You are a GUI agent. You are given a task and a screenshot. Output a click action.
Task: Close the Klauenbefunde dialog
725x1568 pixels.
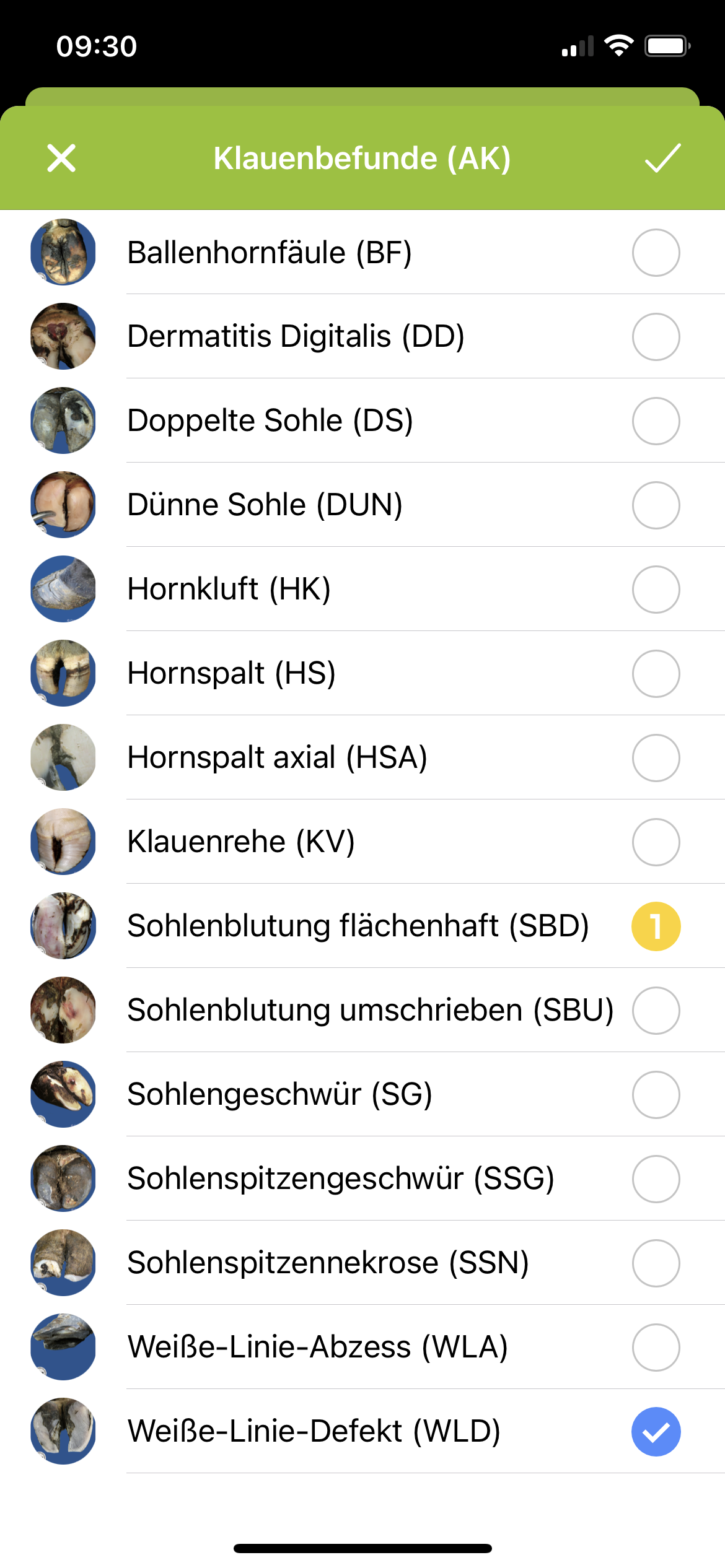pyautogui.click(x=61, y=158)
